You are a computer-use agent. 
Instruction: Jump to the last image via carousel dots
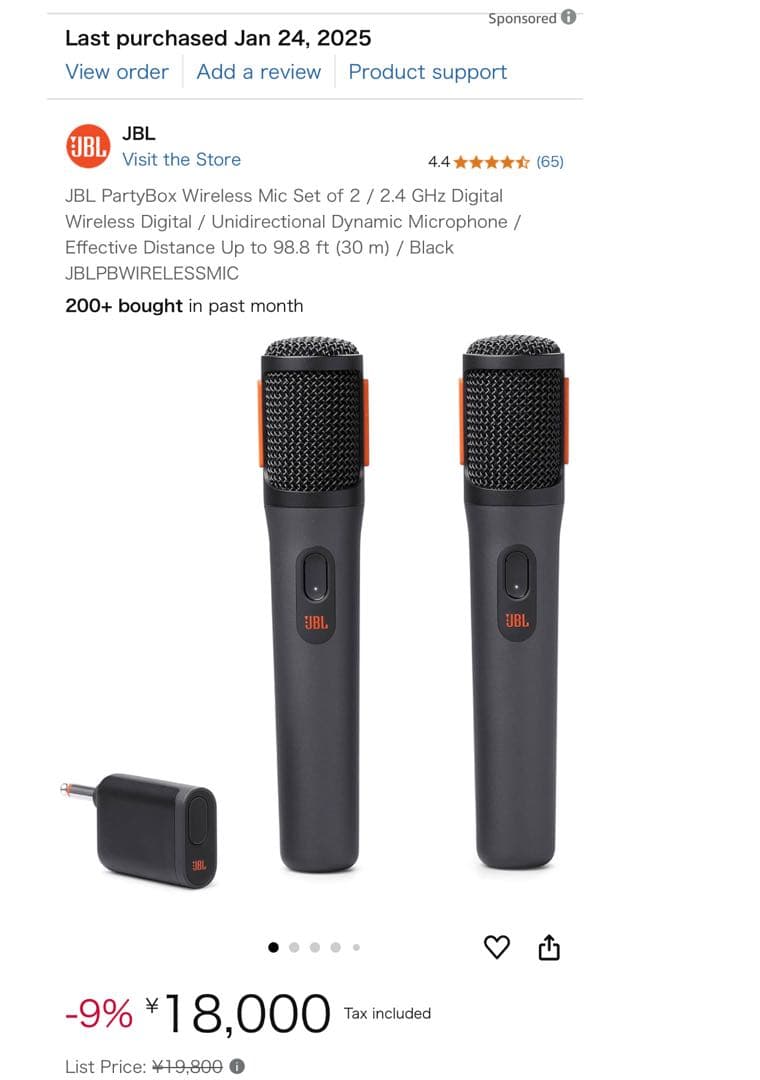357,945
